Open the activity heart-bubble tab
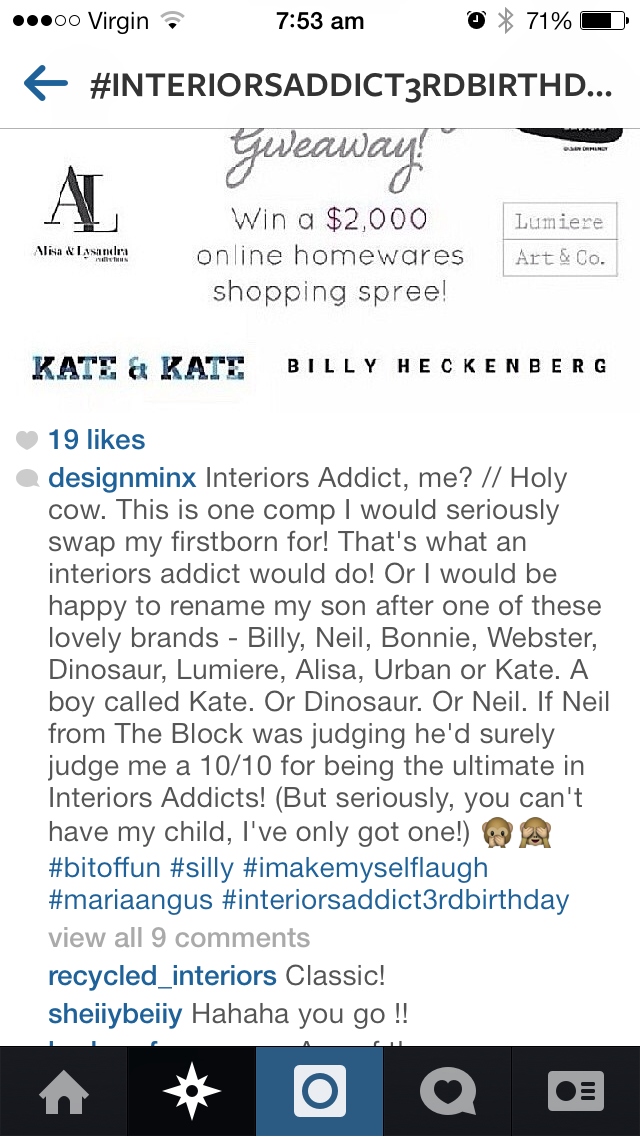This screenshot has height=1136, width=640. pyautogui.click(x=448, y=1091)
